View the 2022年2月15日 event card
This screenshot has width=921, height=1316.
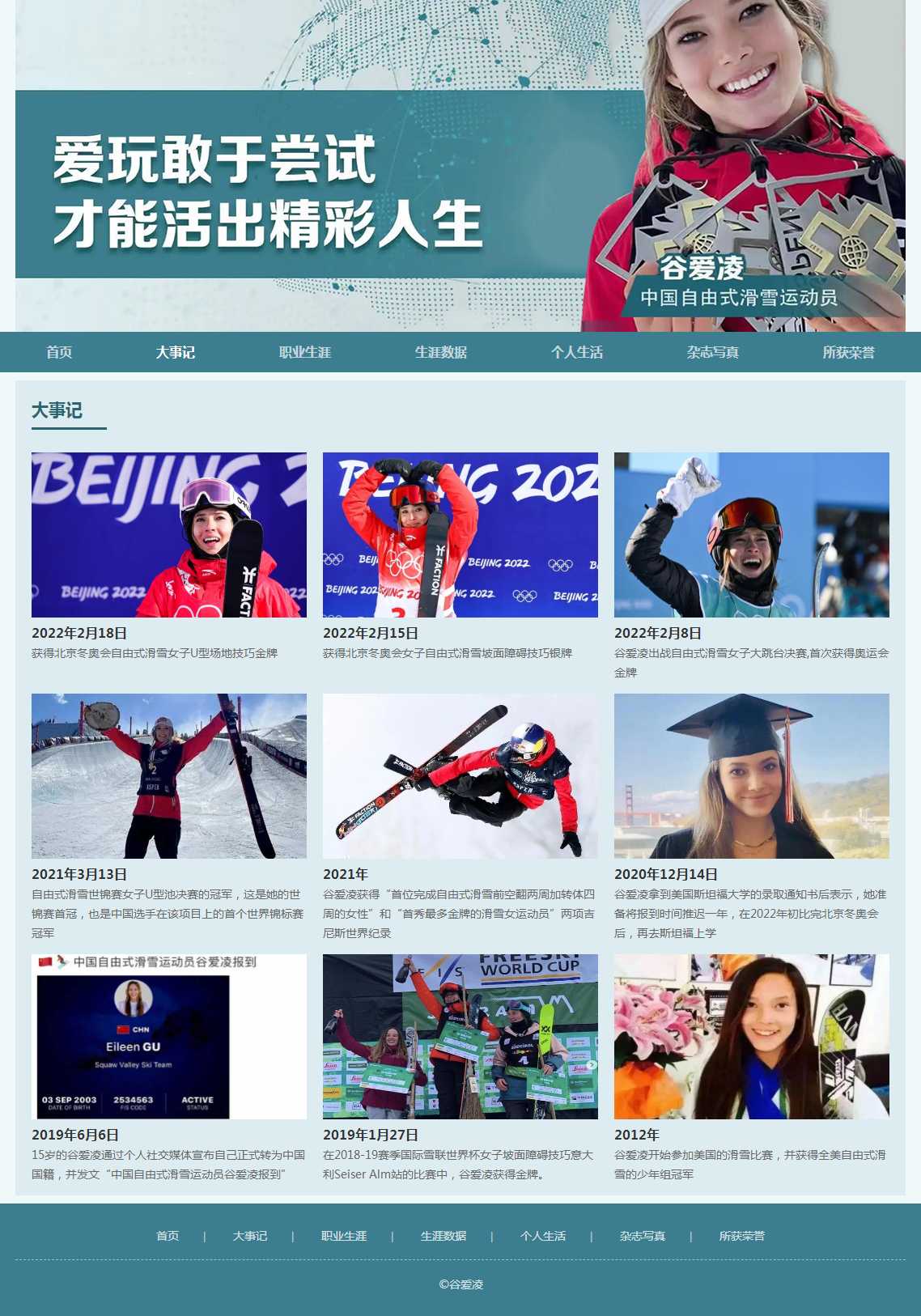tap(460, 535)
